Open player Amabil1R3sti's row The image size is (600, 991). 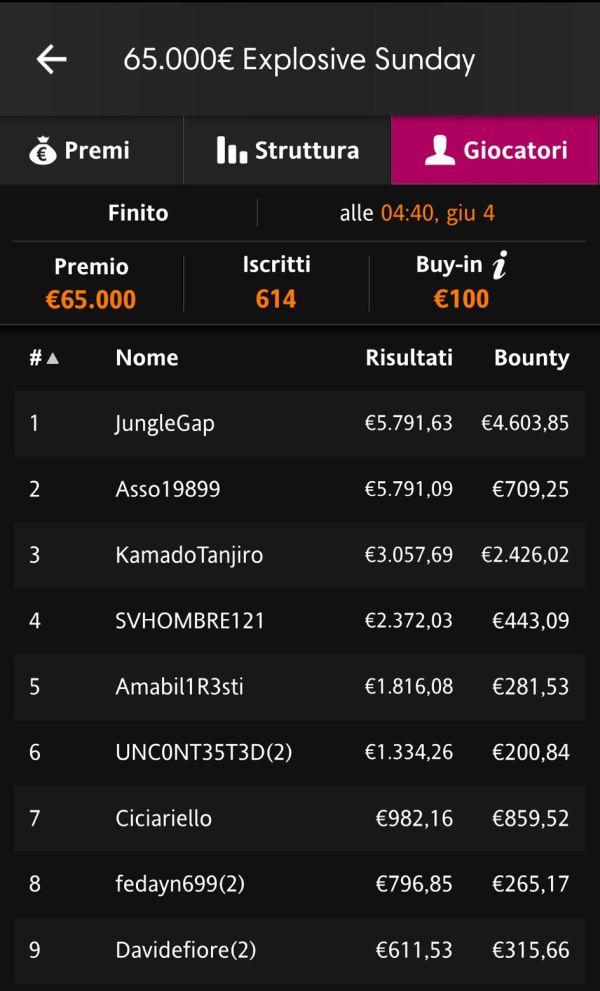pyautogui.click(x=299, y=687)
